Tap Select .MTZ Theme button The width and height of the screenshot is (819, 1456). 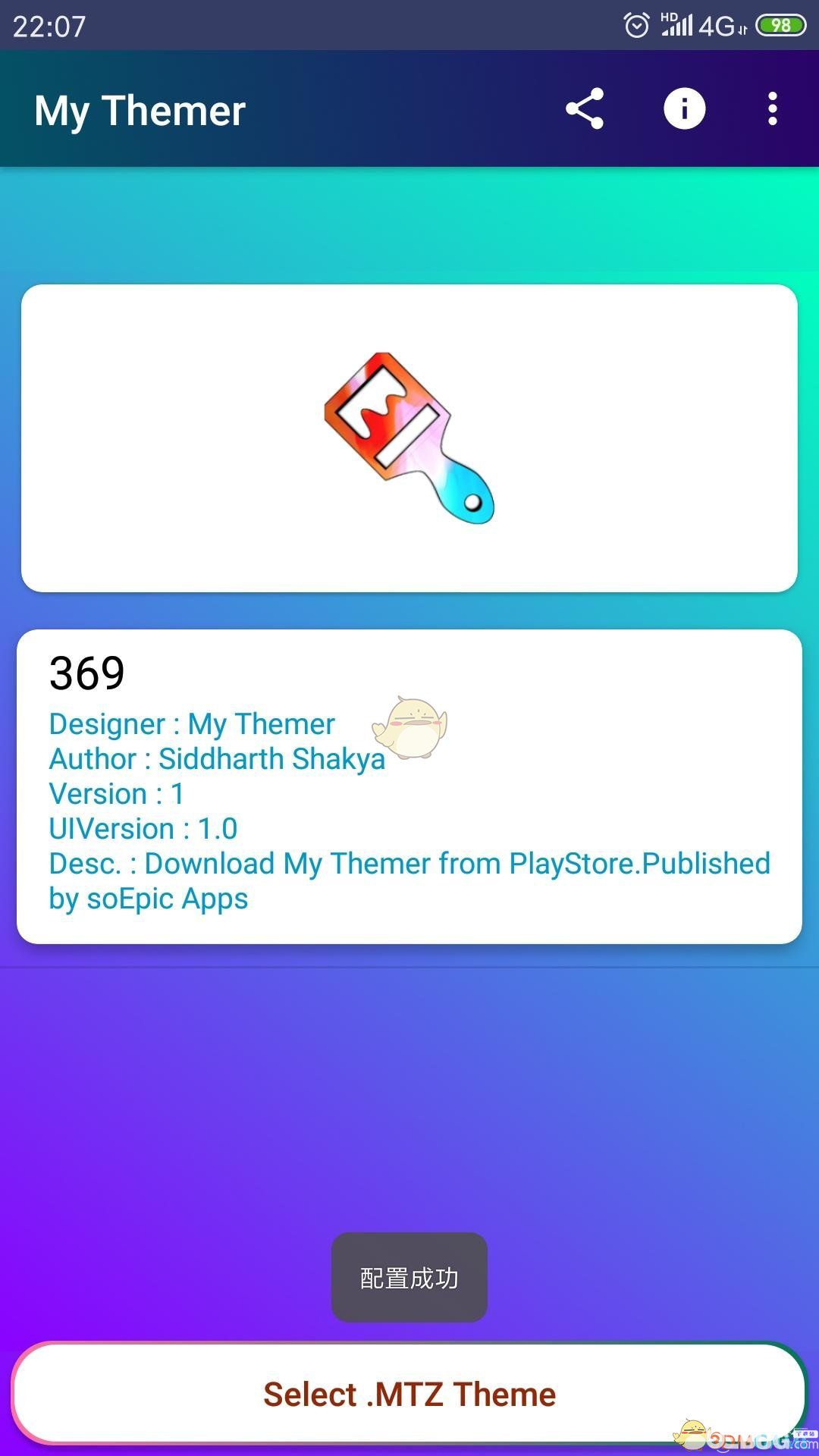click(x=409, y=1394)
